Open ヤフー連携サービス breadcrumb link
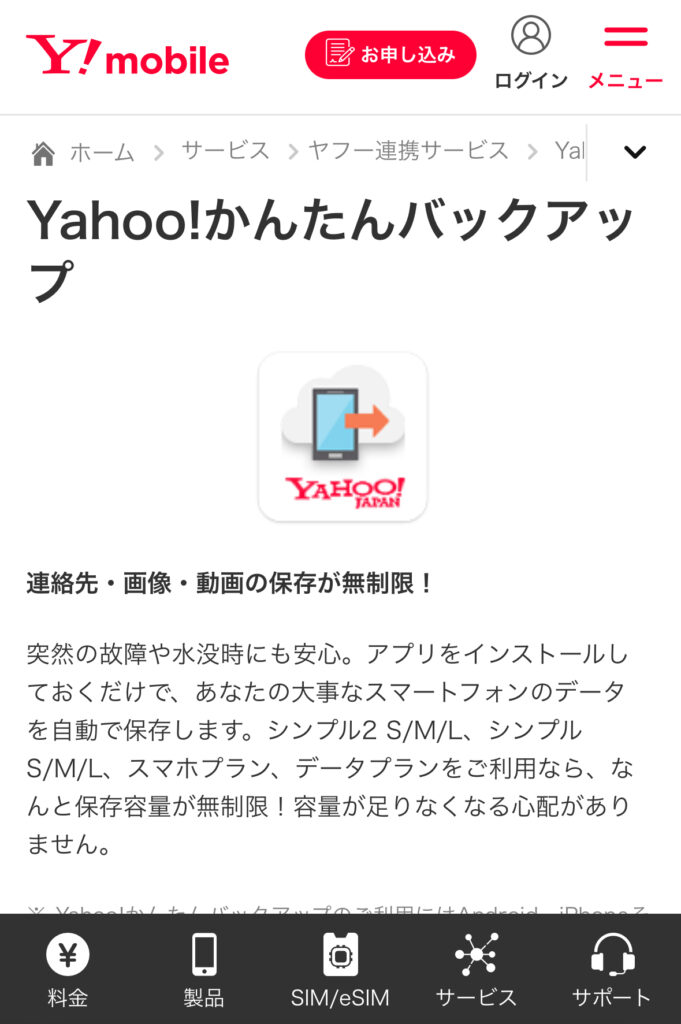The image size is (681, 1024). [x=408, y=151]
